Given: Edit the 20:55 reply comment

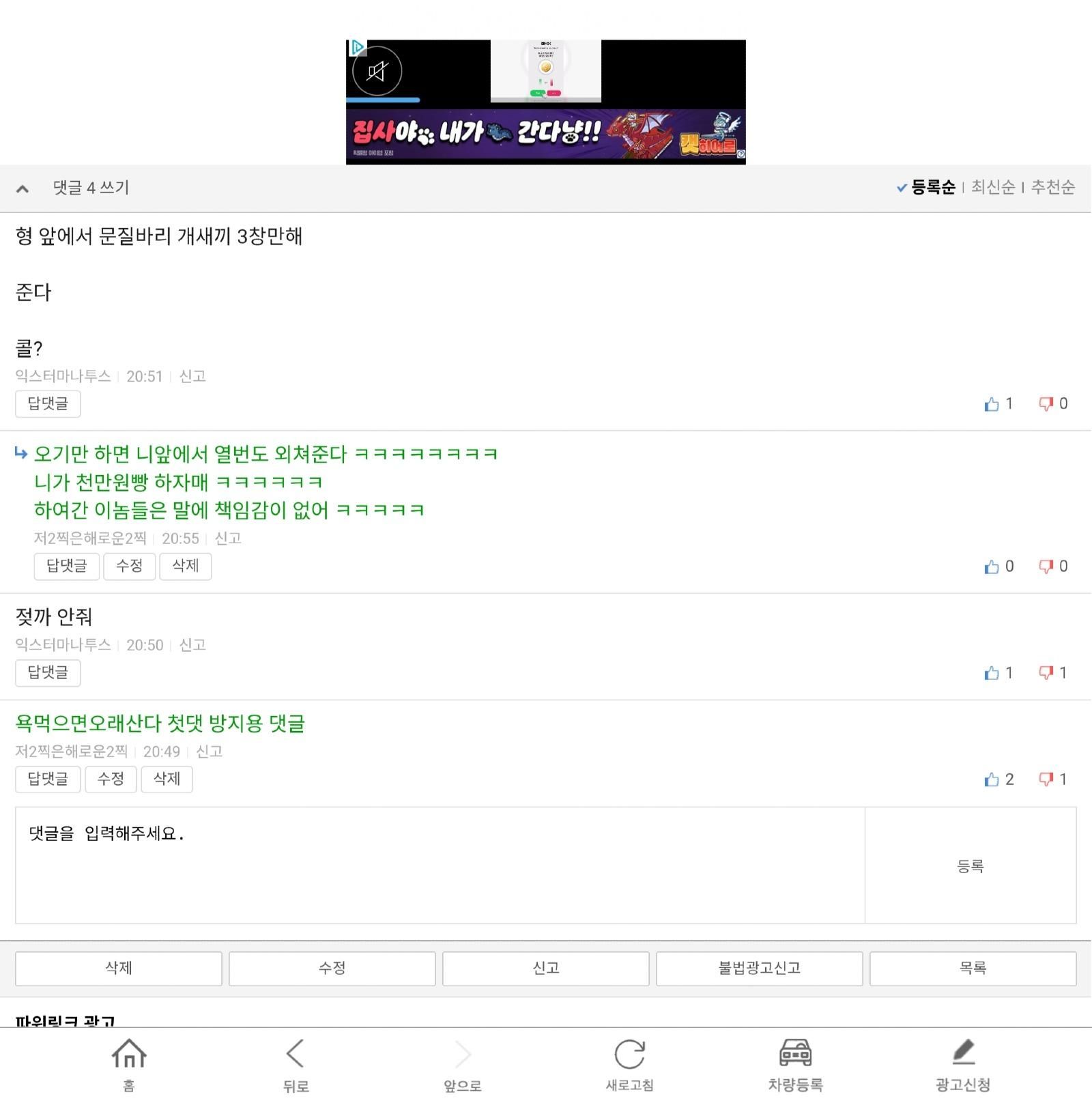Looking at the screenshot, I should coord(129,566).
